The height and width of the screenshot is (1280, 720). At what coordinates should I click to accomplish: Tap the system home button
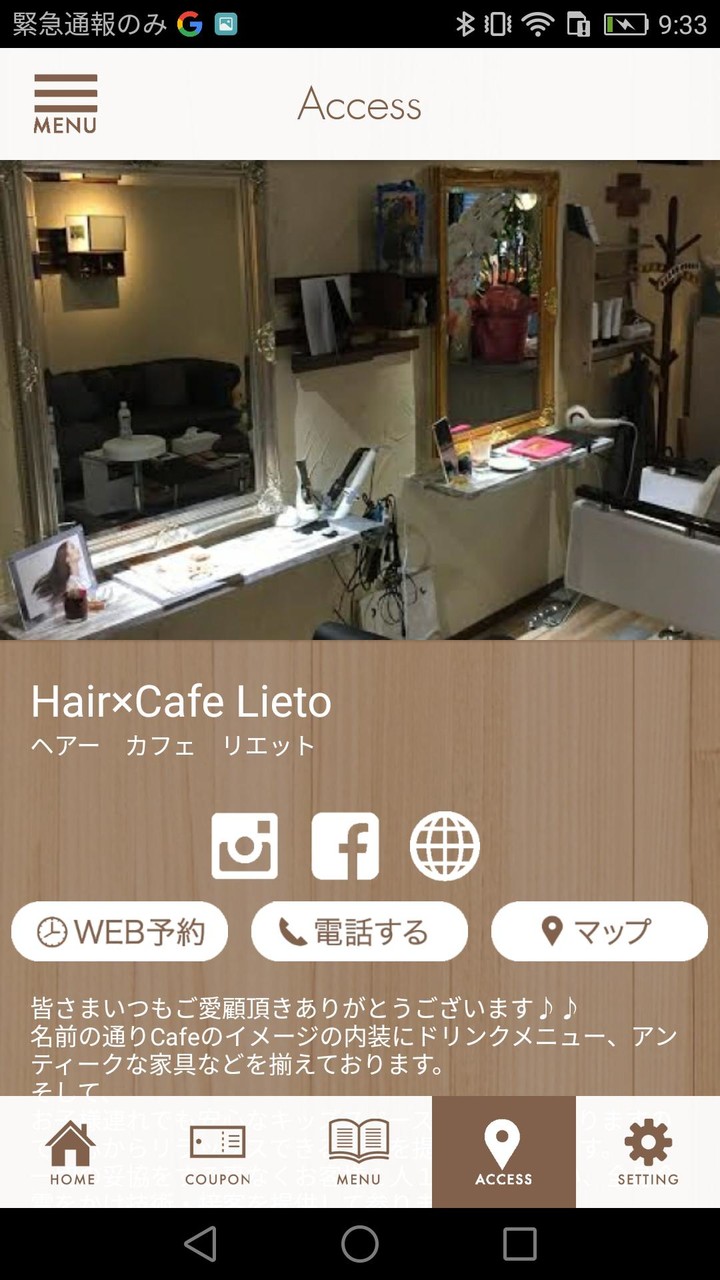coord(360,1244)
